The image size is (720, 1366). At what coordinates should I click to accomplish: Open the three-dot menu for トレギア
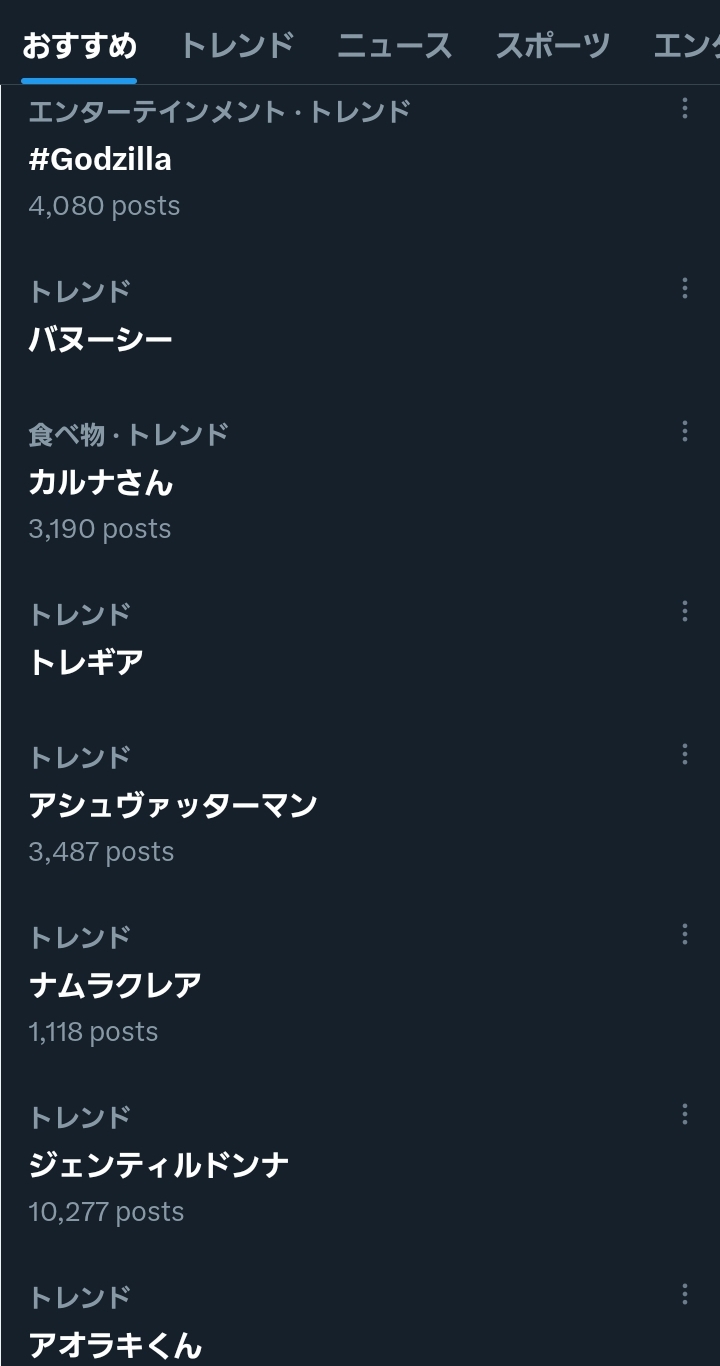tap(685, 611)
